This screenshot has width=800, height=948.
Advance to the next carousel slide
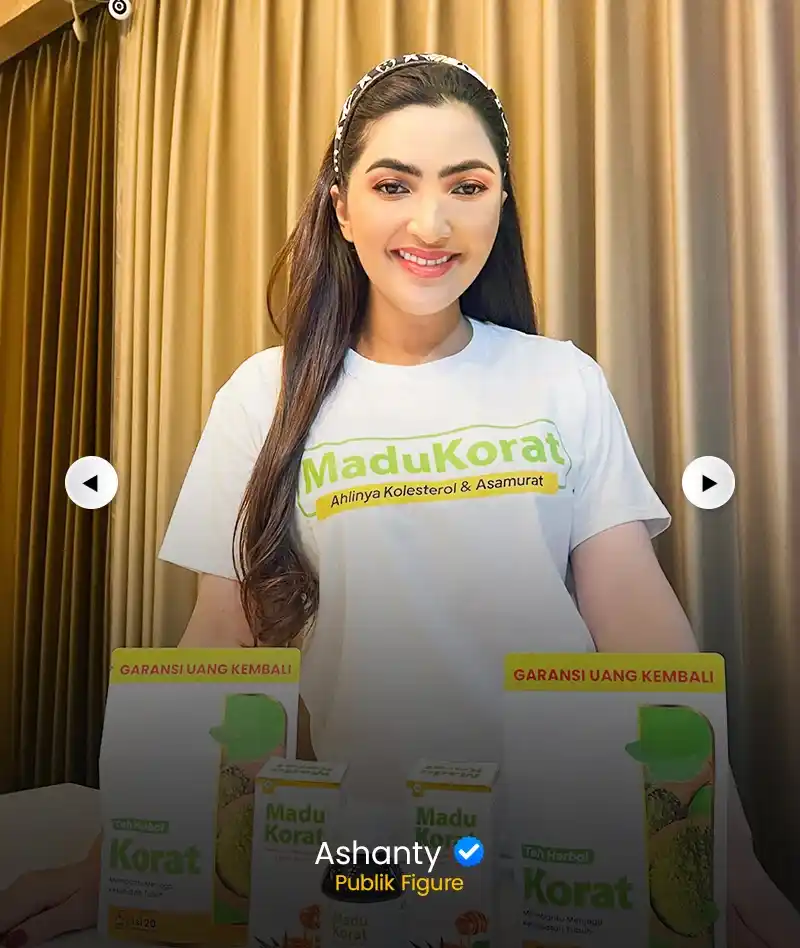[708, 483]
